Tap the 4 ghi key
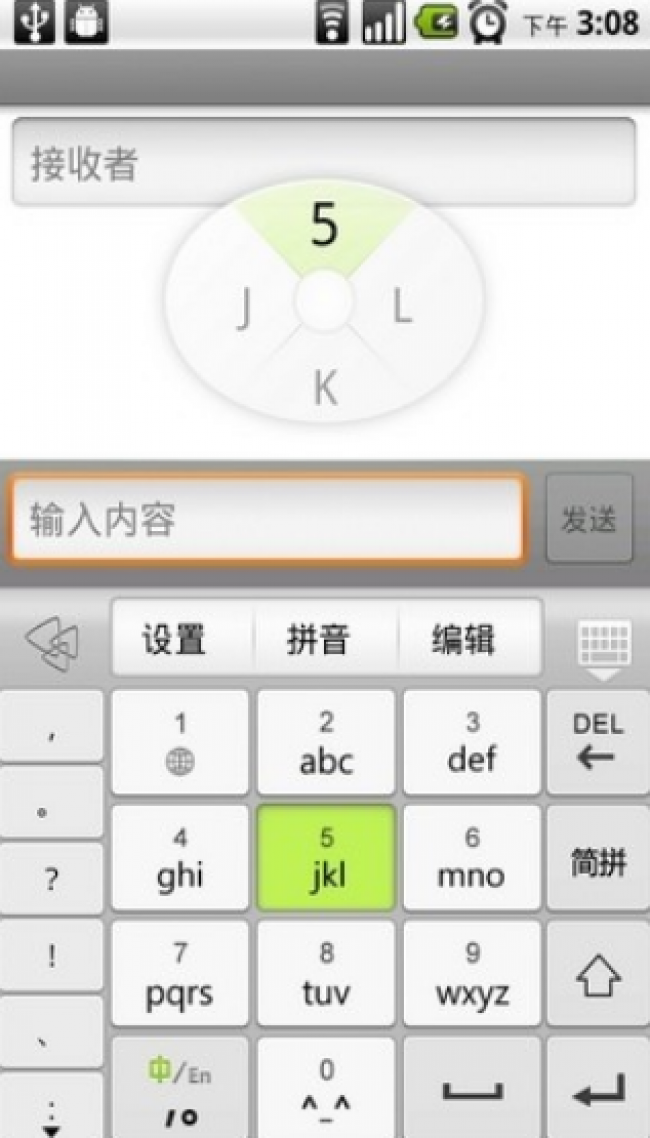 tap(180, 858)
